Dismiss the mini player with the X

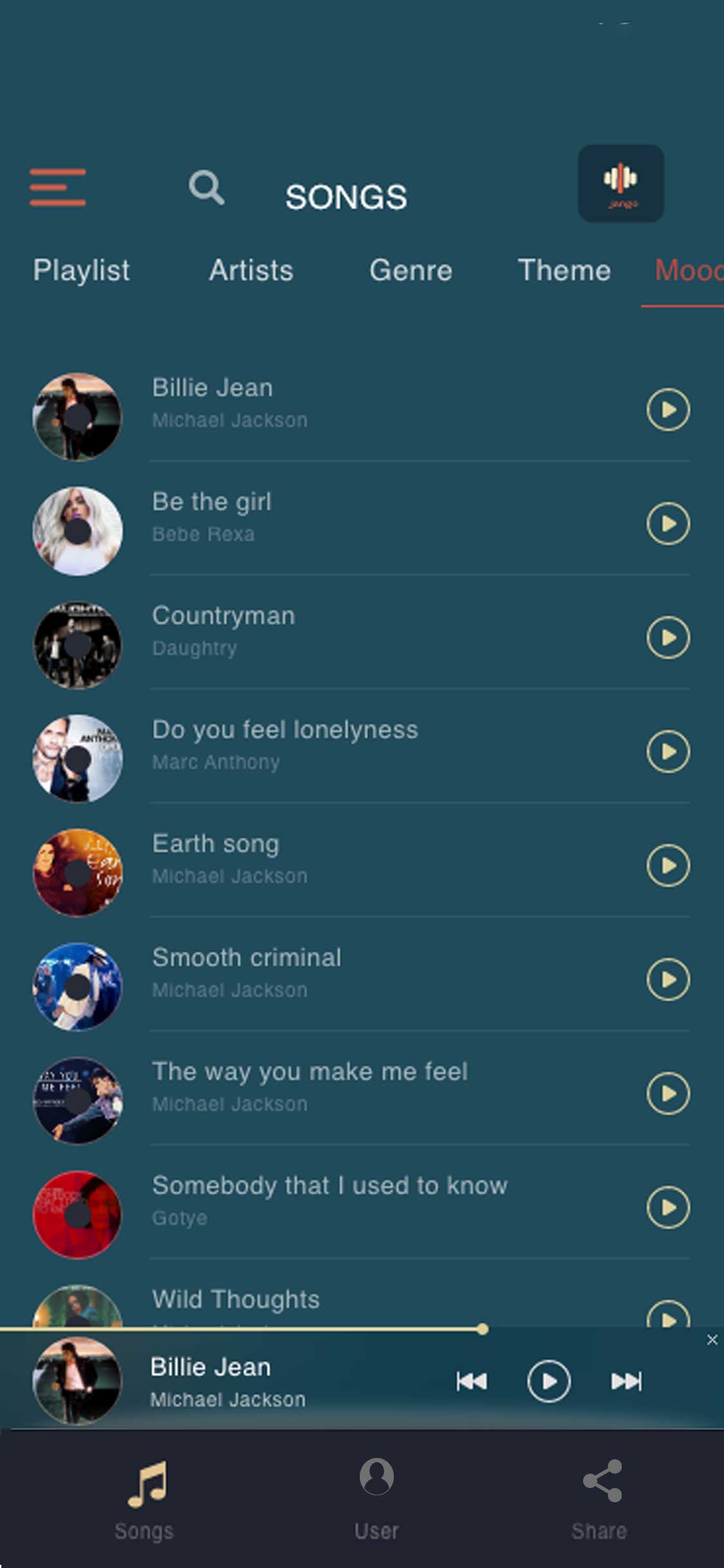712,1339
